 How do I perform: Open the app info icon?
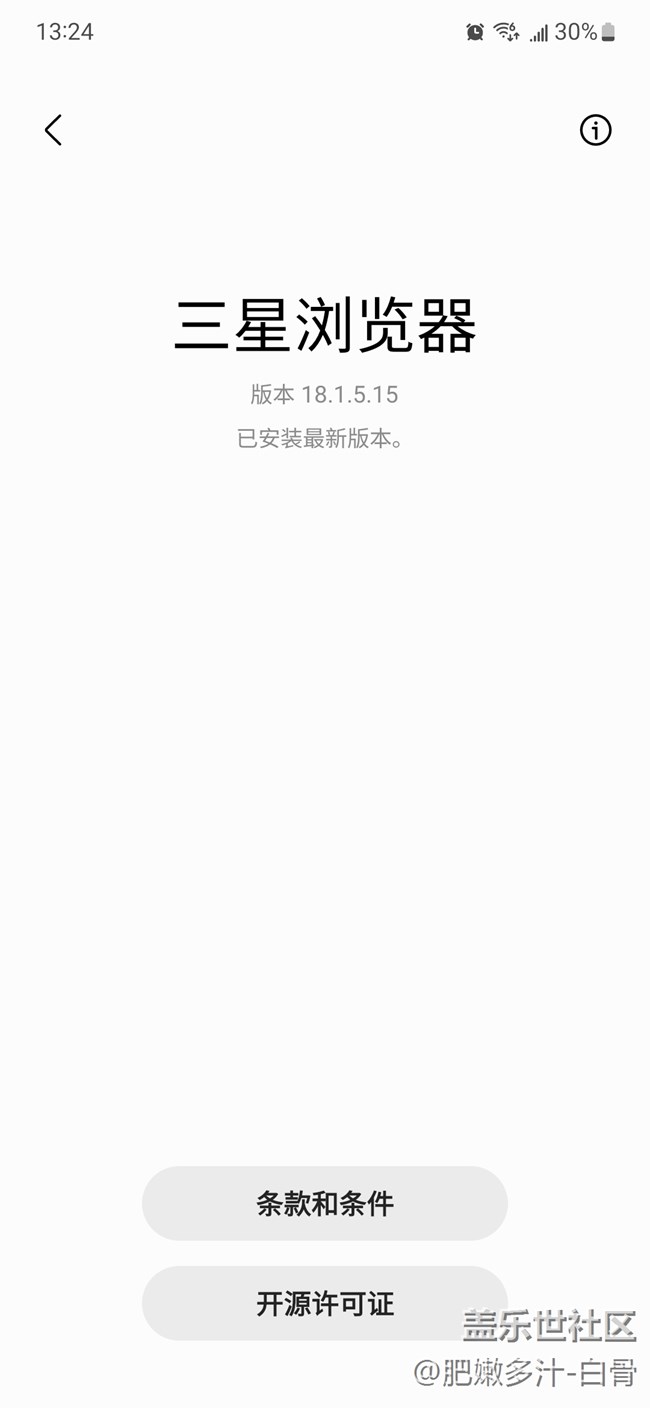point(595,130)
